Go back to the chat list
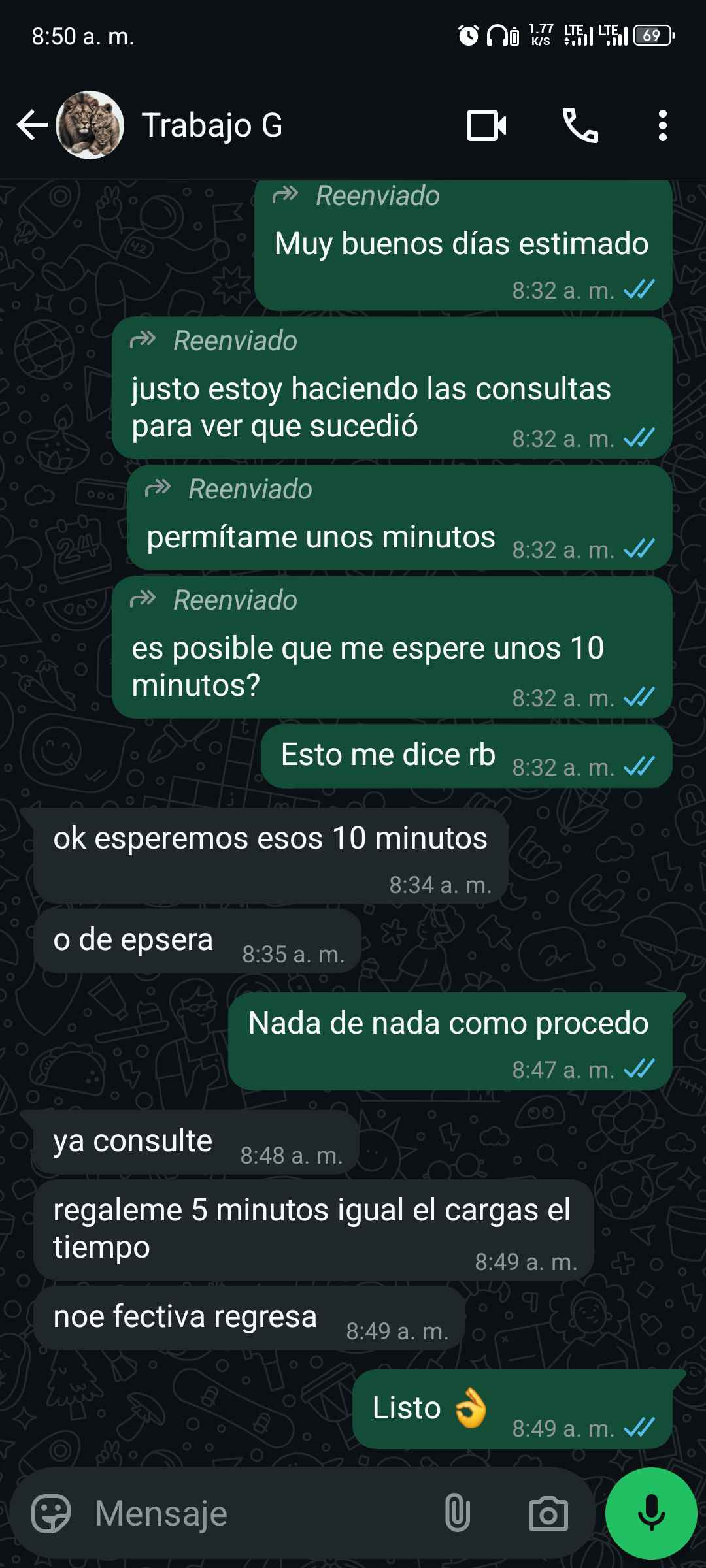706x1568 pixels. point(31,125)
